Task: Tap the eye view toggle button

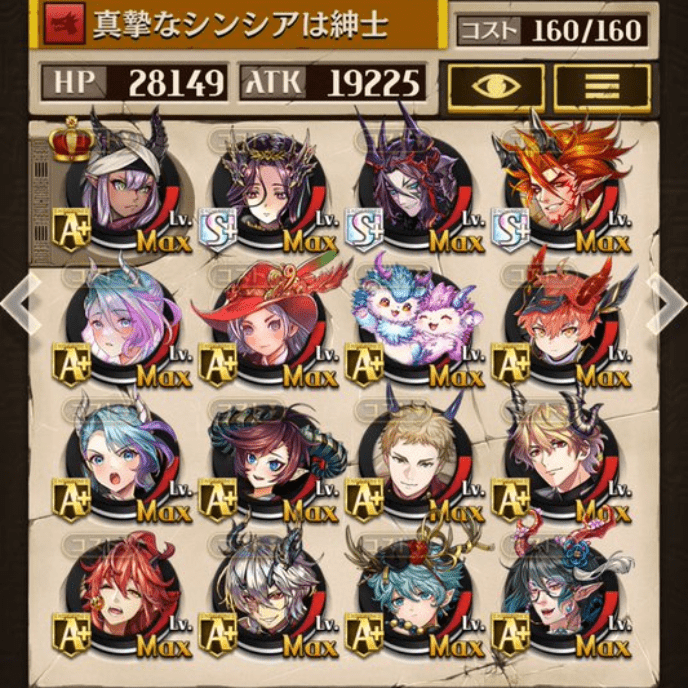Action: point(496,86)
